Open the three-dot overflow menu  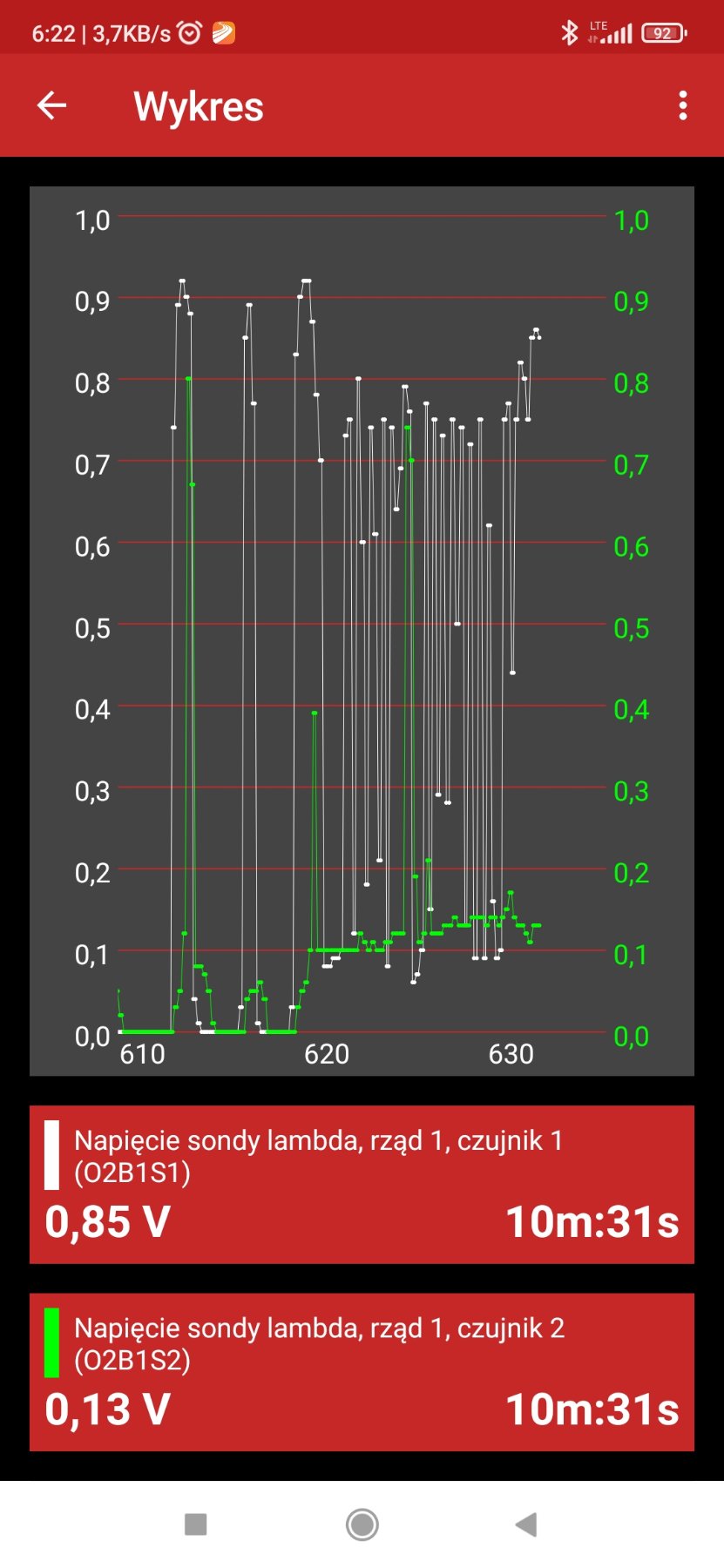tap(683, 106)
